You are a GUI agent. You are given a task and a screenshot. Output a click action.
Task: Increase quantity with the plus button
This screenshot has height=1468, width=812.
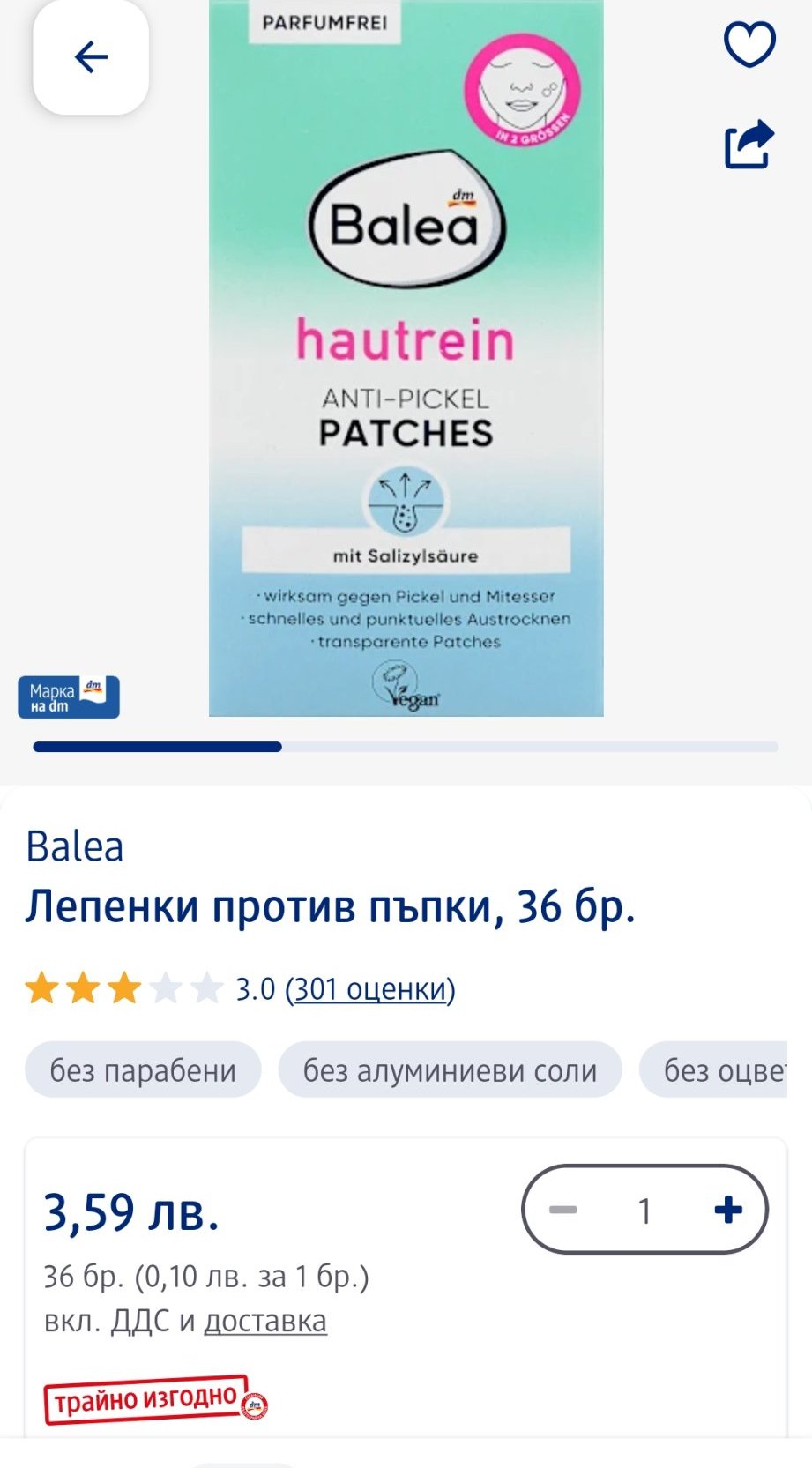(727, 1210)
